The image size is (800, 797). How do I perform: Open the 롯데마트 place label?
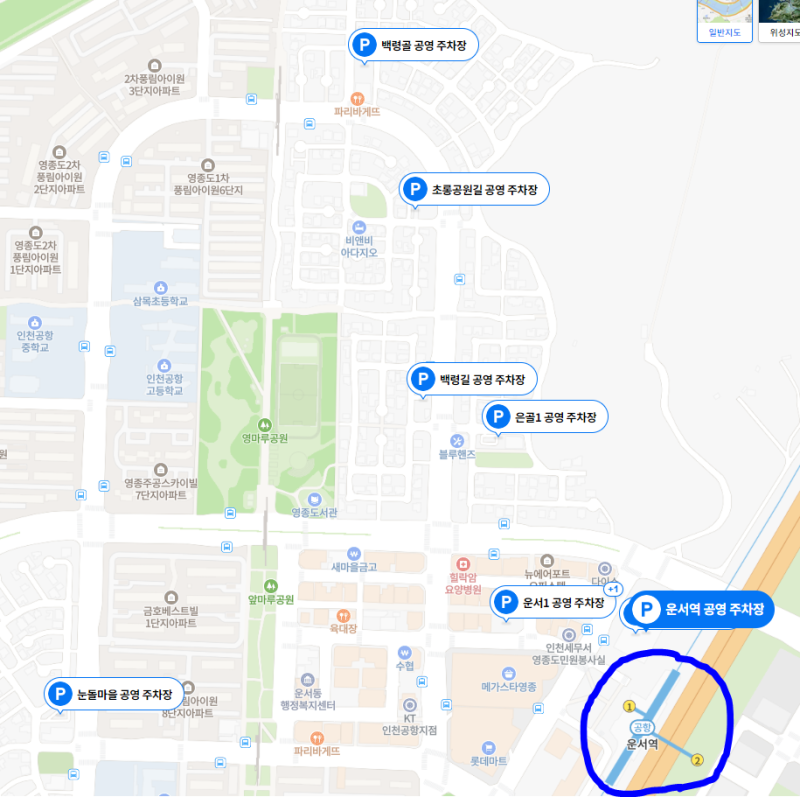489,761
